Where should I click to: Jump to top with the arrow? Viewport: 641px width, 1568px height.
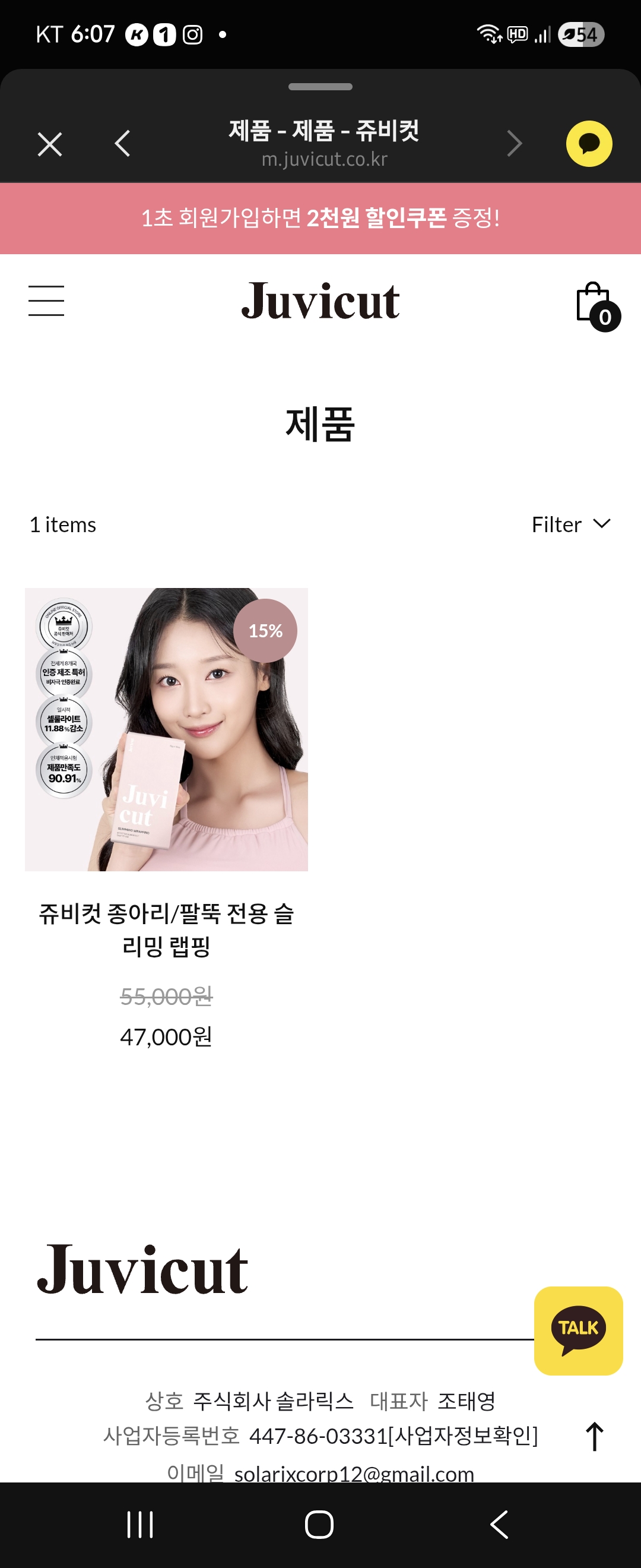[594, 1436]
